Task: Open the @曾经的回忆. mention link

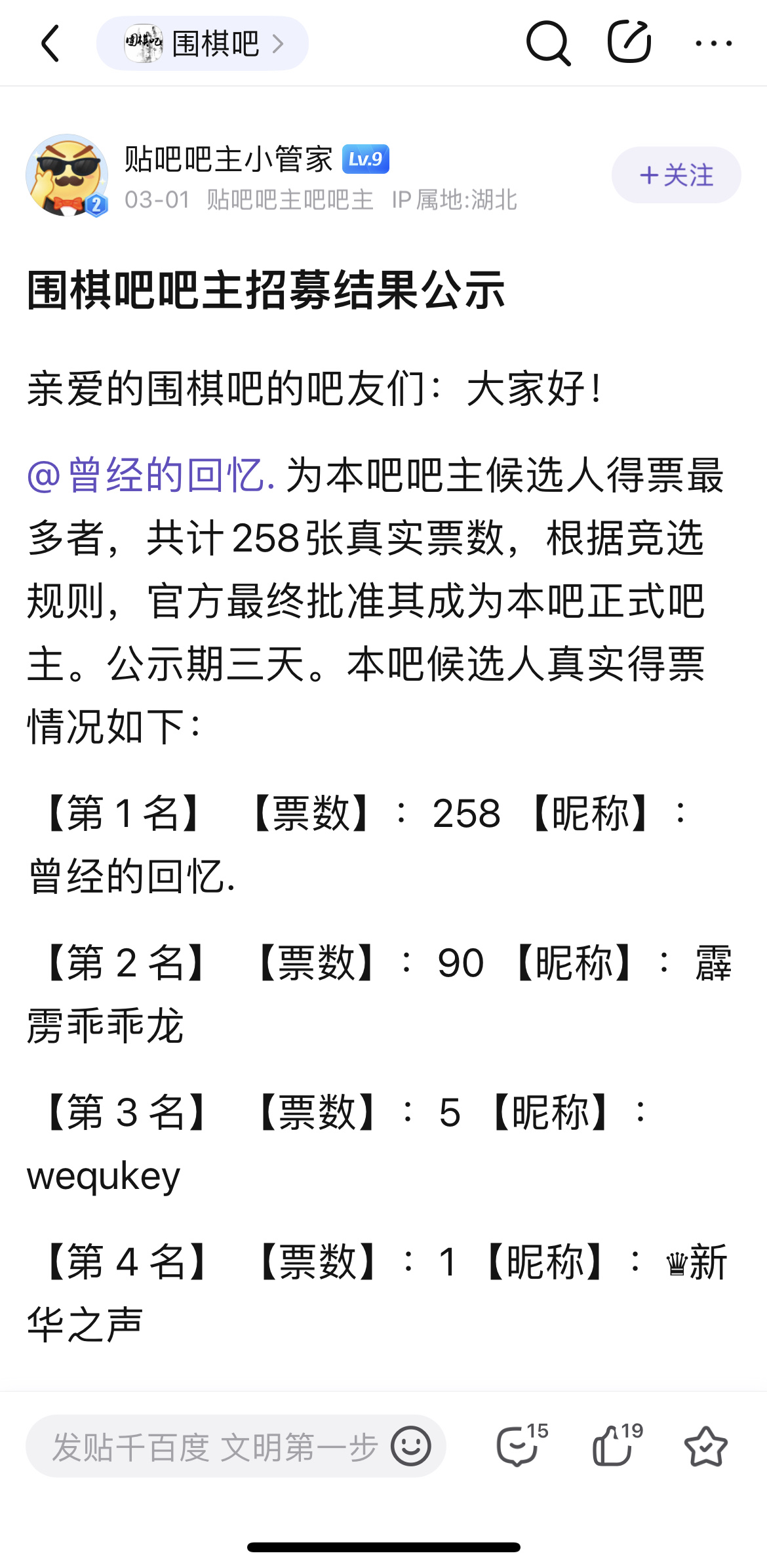Action: pos(151,475)
